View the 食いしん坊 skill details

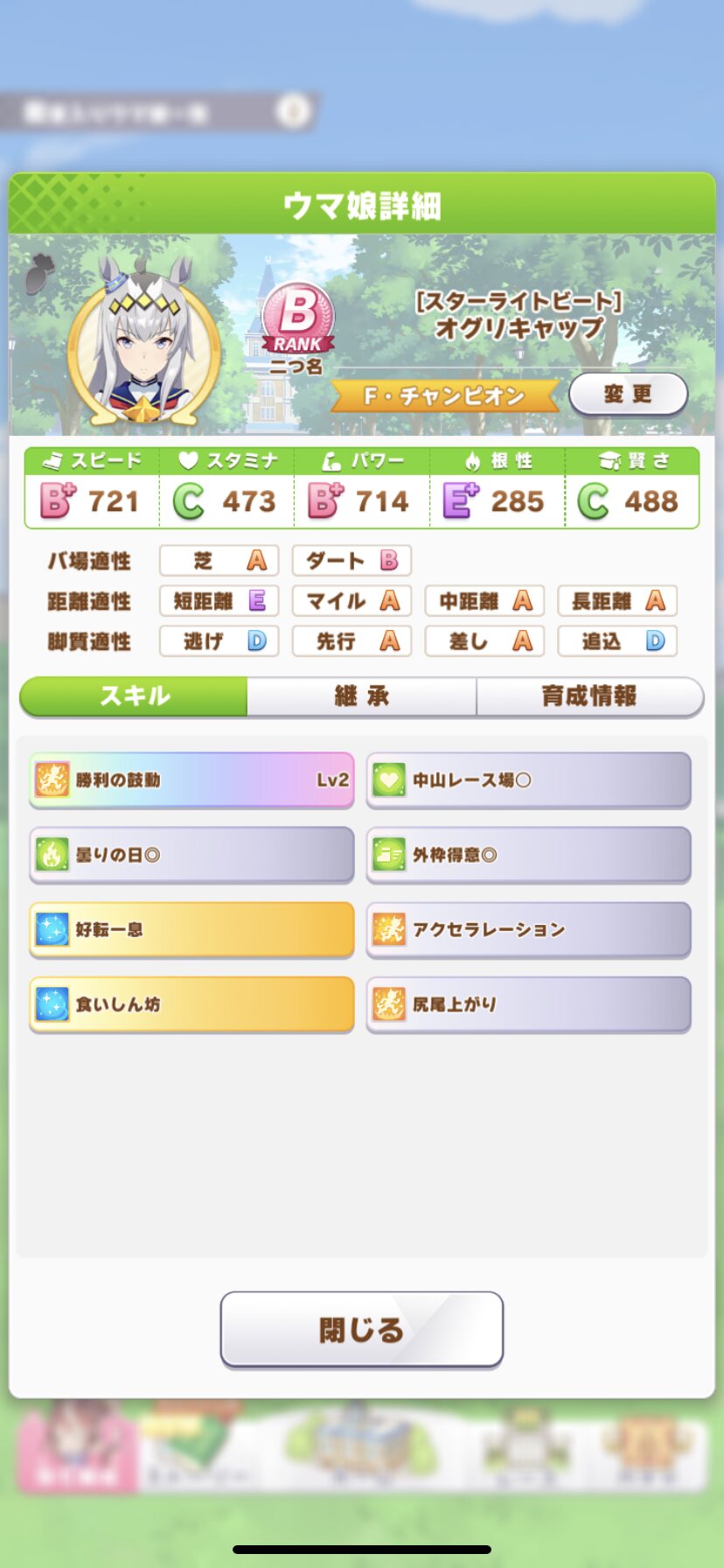coord(191,1004)
